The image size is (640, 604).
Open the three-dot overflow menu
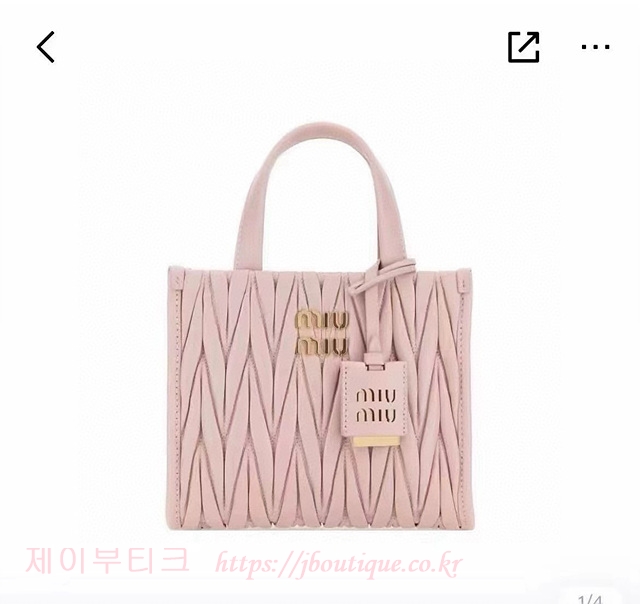595,47
